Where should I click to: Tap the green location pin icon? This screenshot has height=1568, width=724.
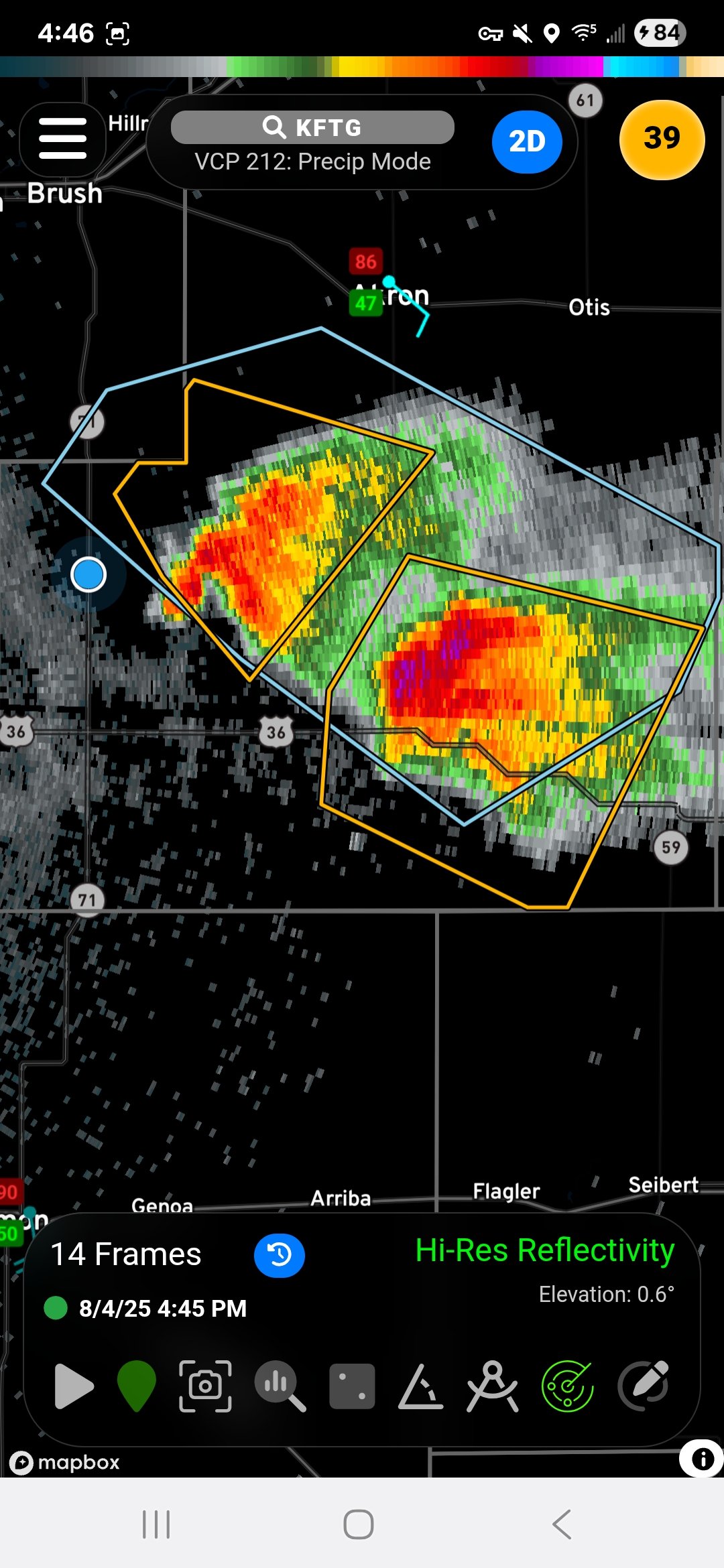[136, 1386]
